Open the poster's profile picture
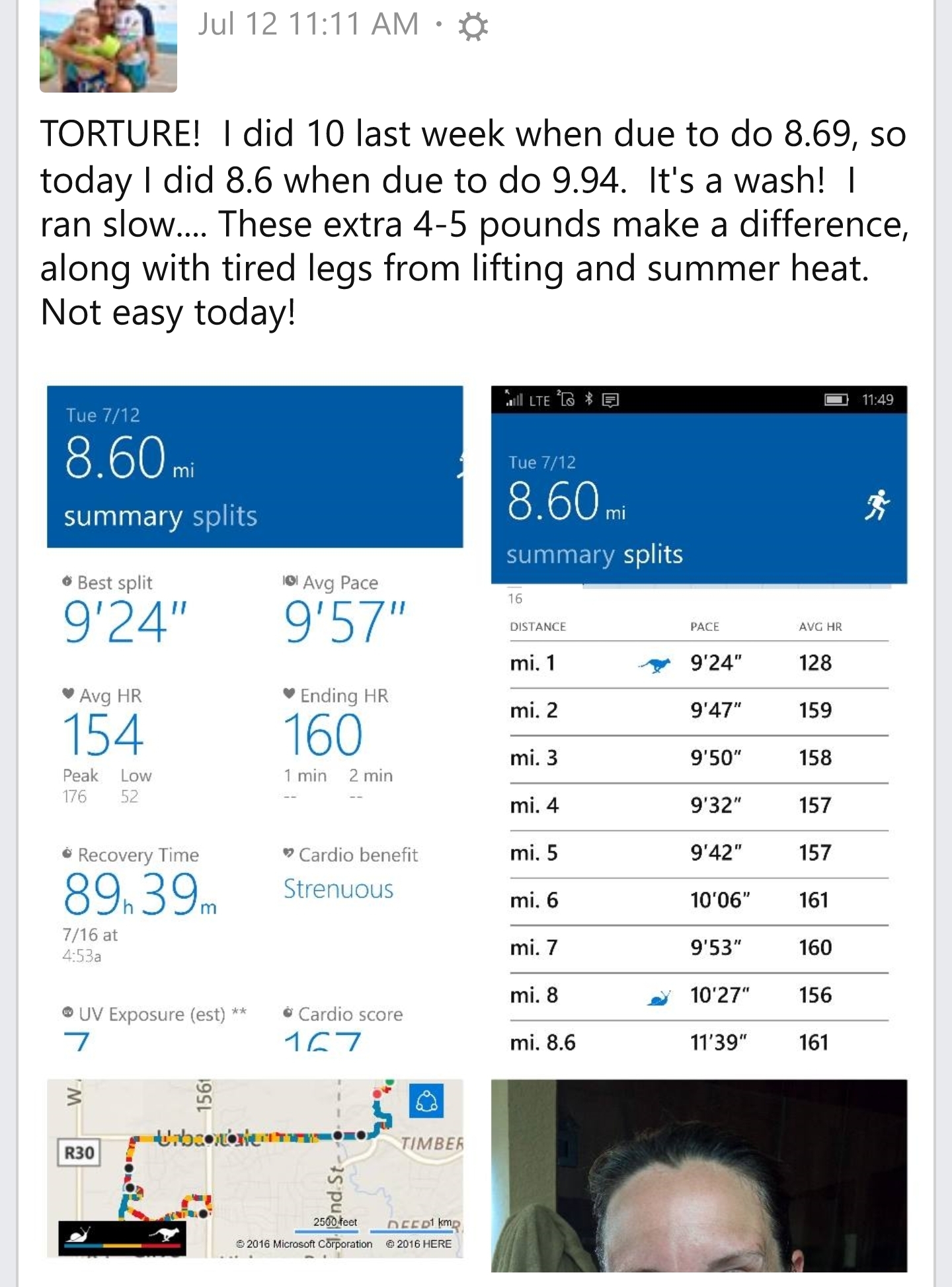Image resolution: width=952 pixels, height=1287 pixels. [x=108, y=45]
